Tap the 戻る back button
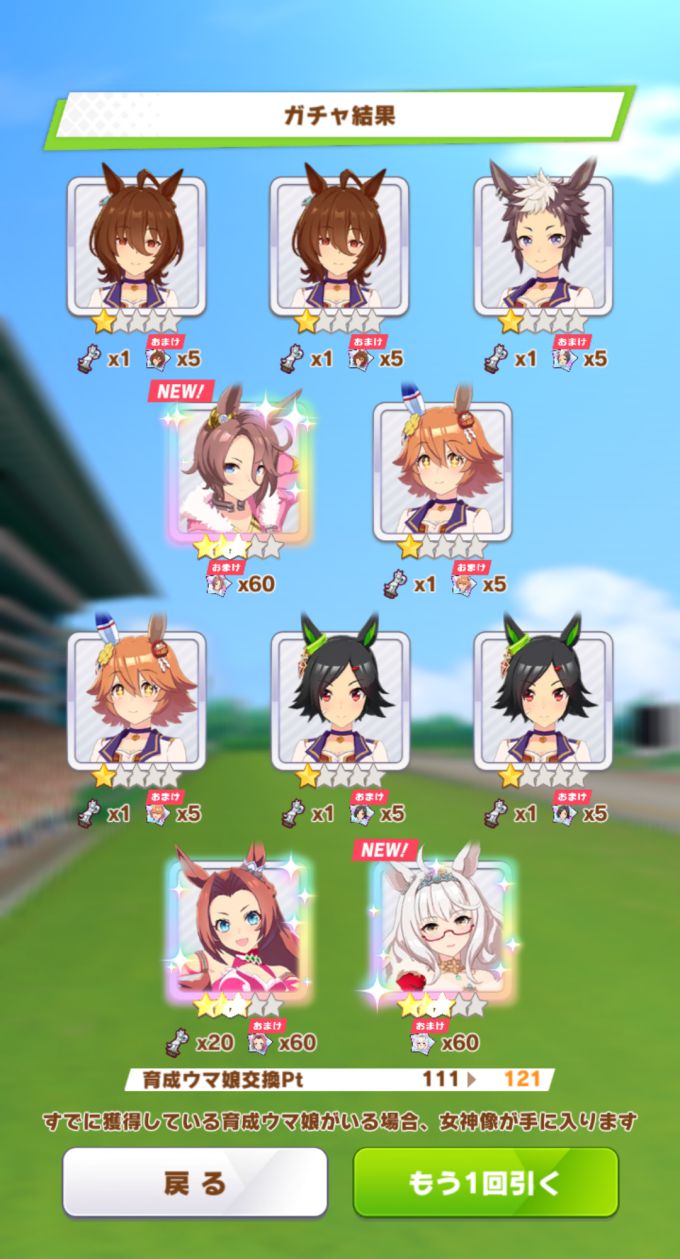 pos(195,1182)
